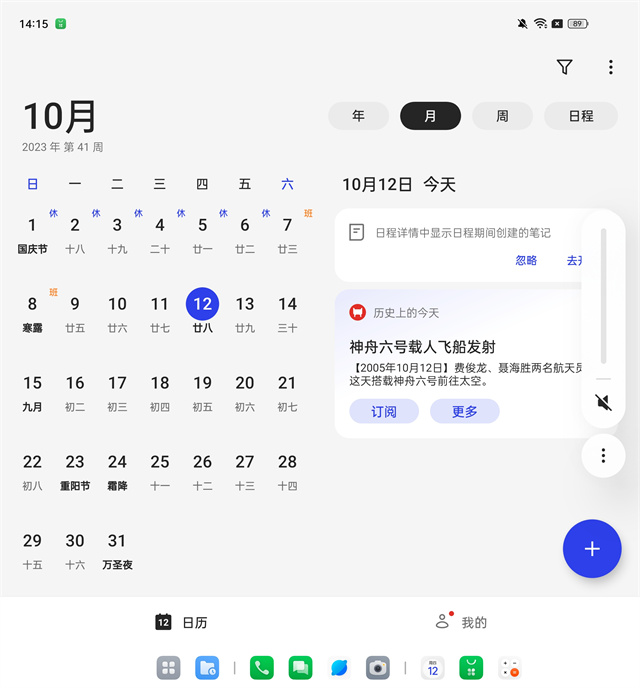Switch to 年 view
The image size is (640, 688).
pyautogui.click(x=358, y=116)
